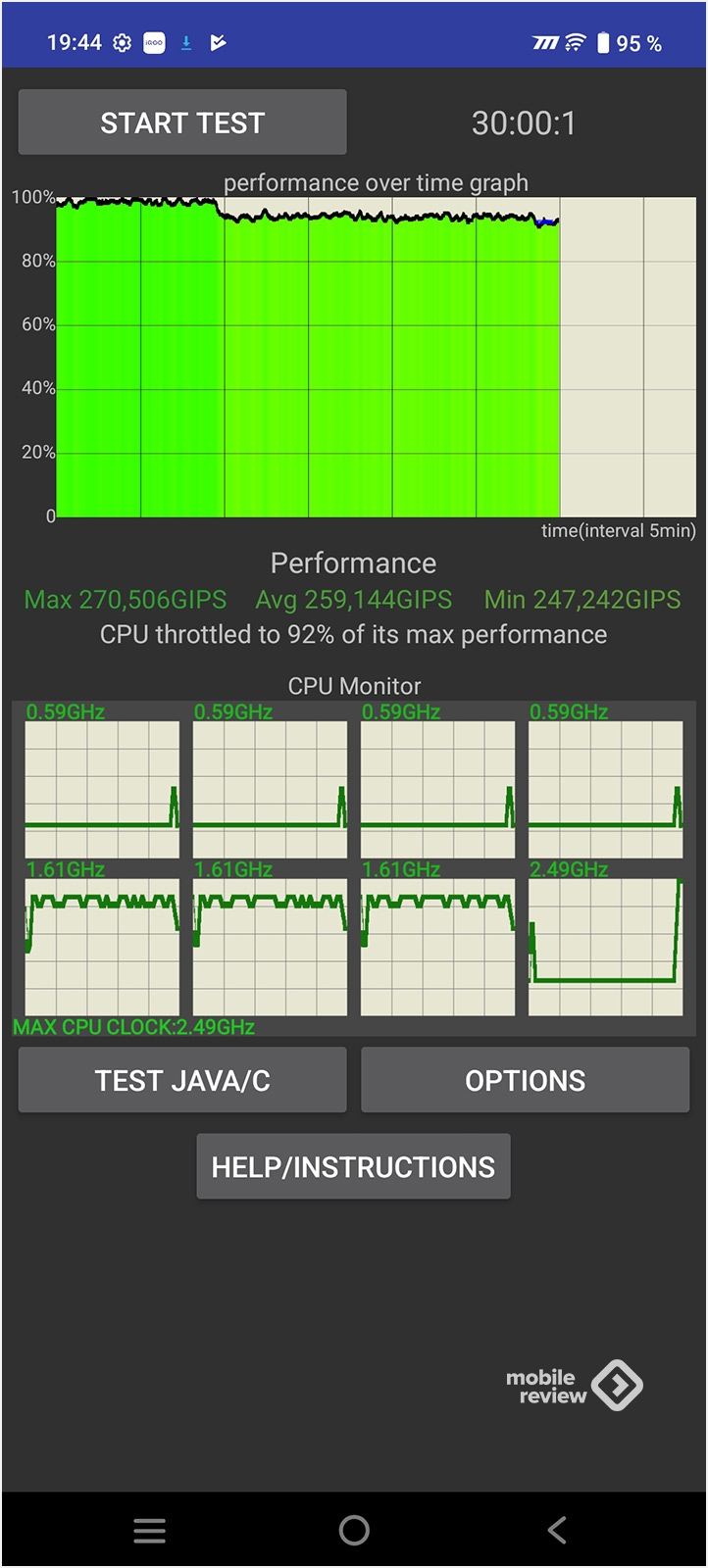Go to the home screen
Image resolution: width=708 pixels, height=1568 pixels.
354,1530
